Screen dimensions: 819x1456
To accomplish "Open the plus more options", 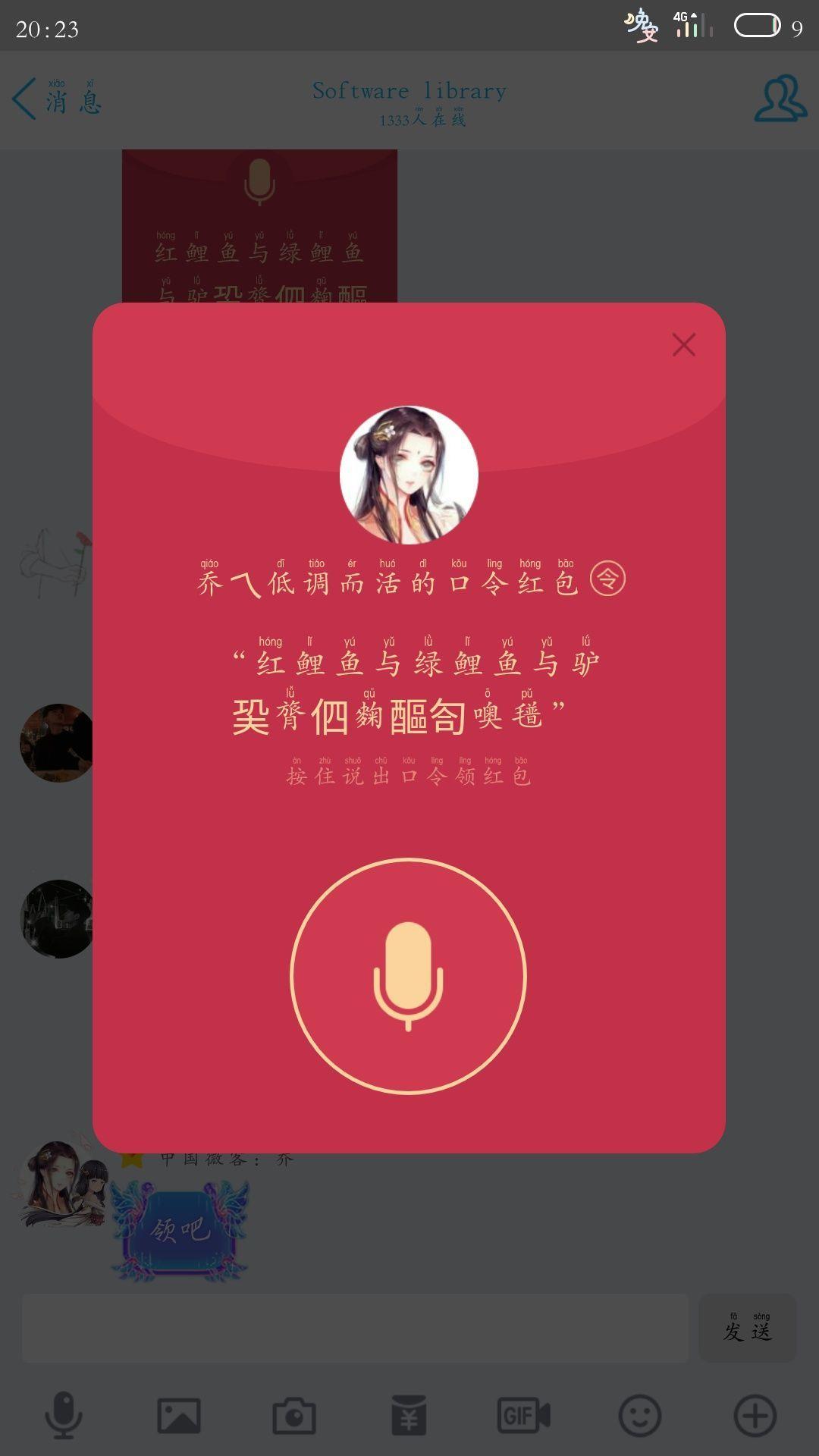I will coord(755,1415).
